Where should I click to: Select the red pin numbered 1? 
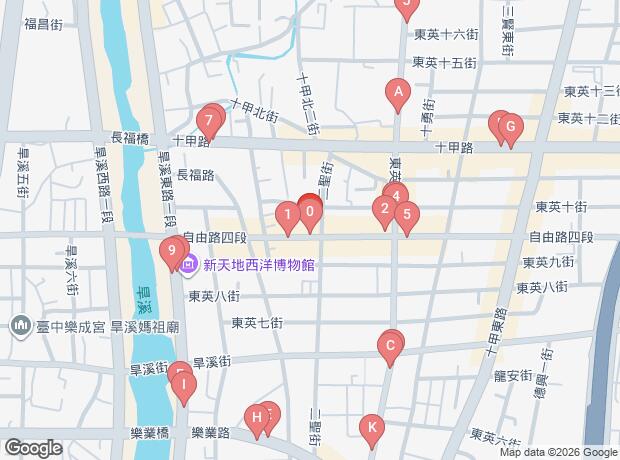pyautogui.click(x=288, y=214)
